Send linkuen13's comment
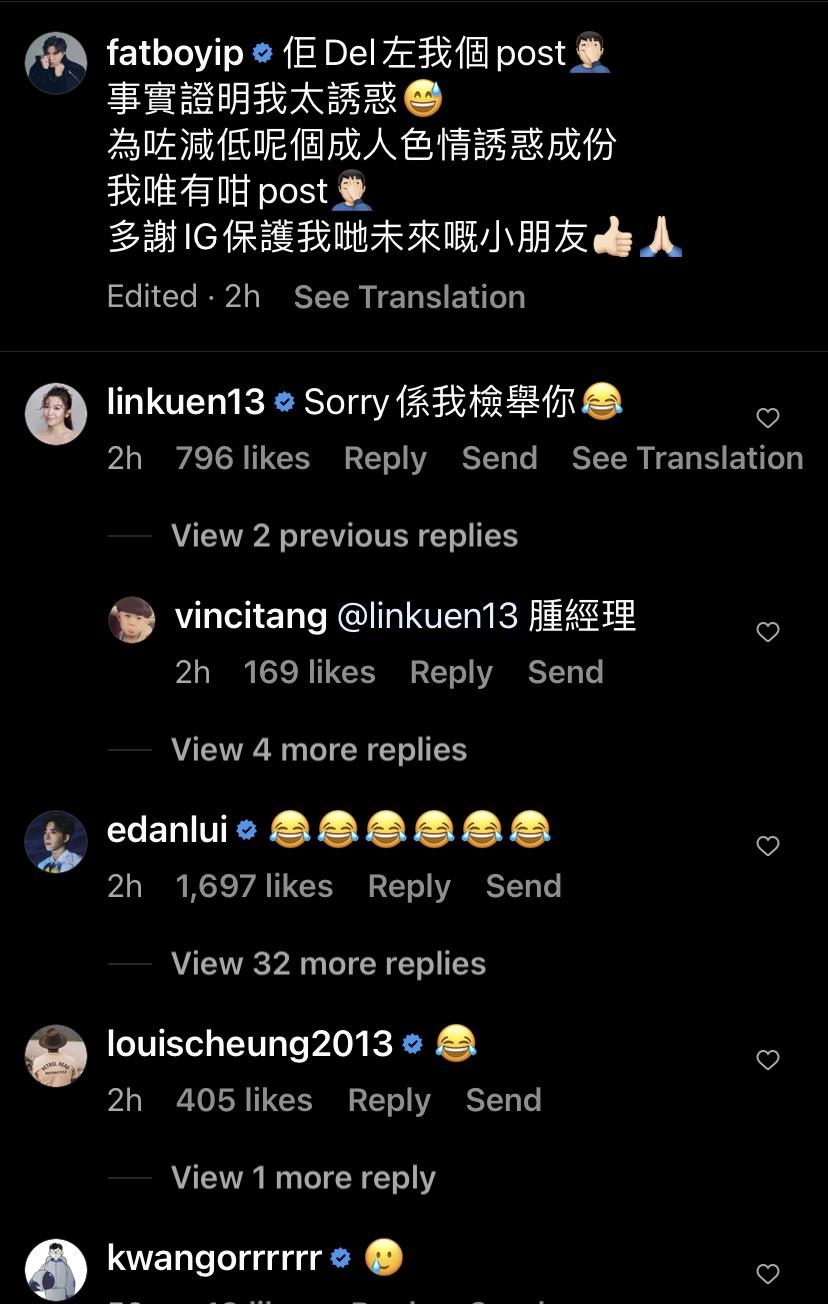This screenshot has width=828, height=1304. click(499, 458)
